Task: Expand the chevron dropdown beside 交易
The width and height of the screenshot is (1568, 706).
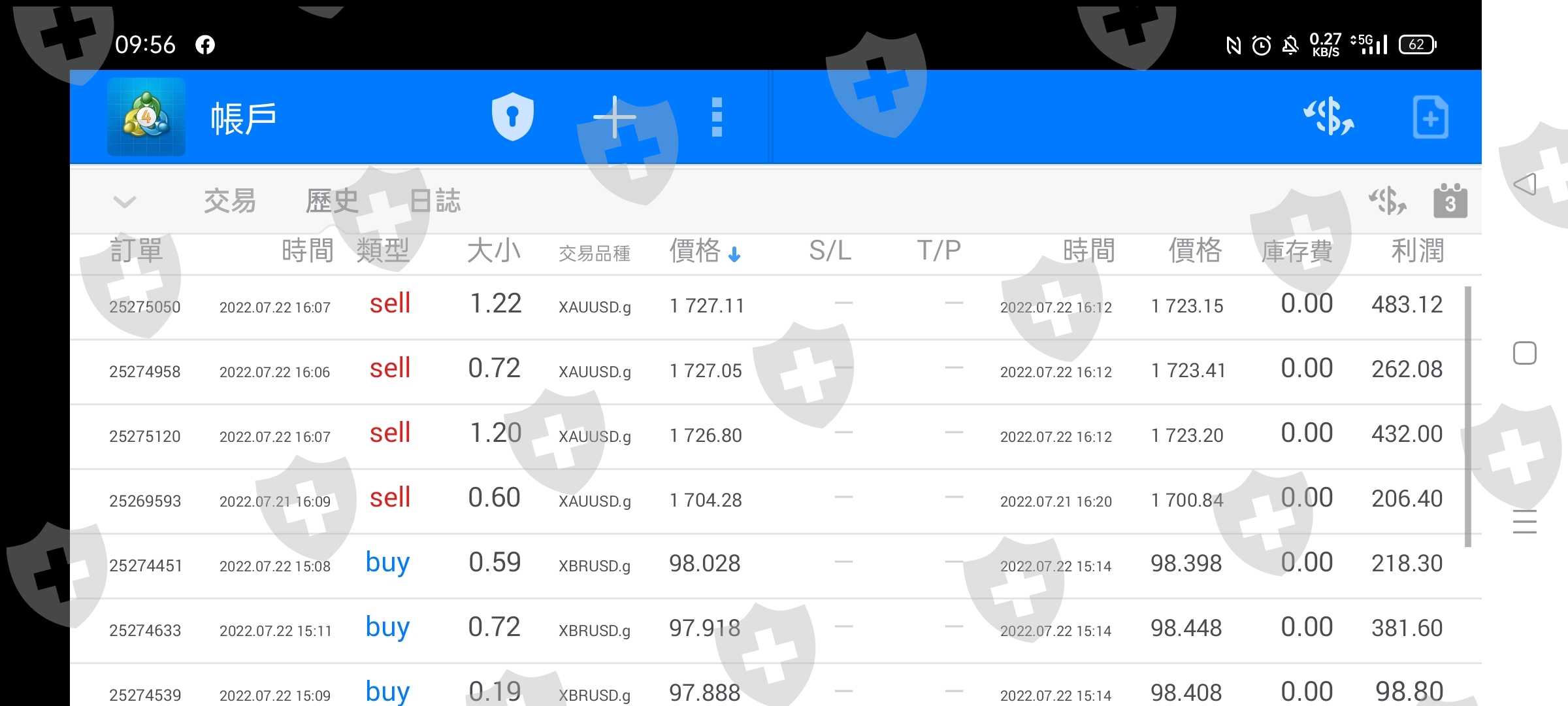Action: pyautogui.click(x=125, y=201)
